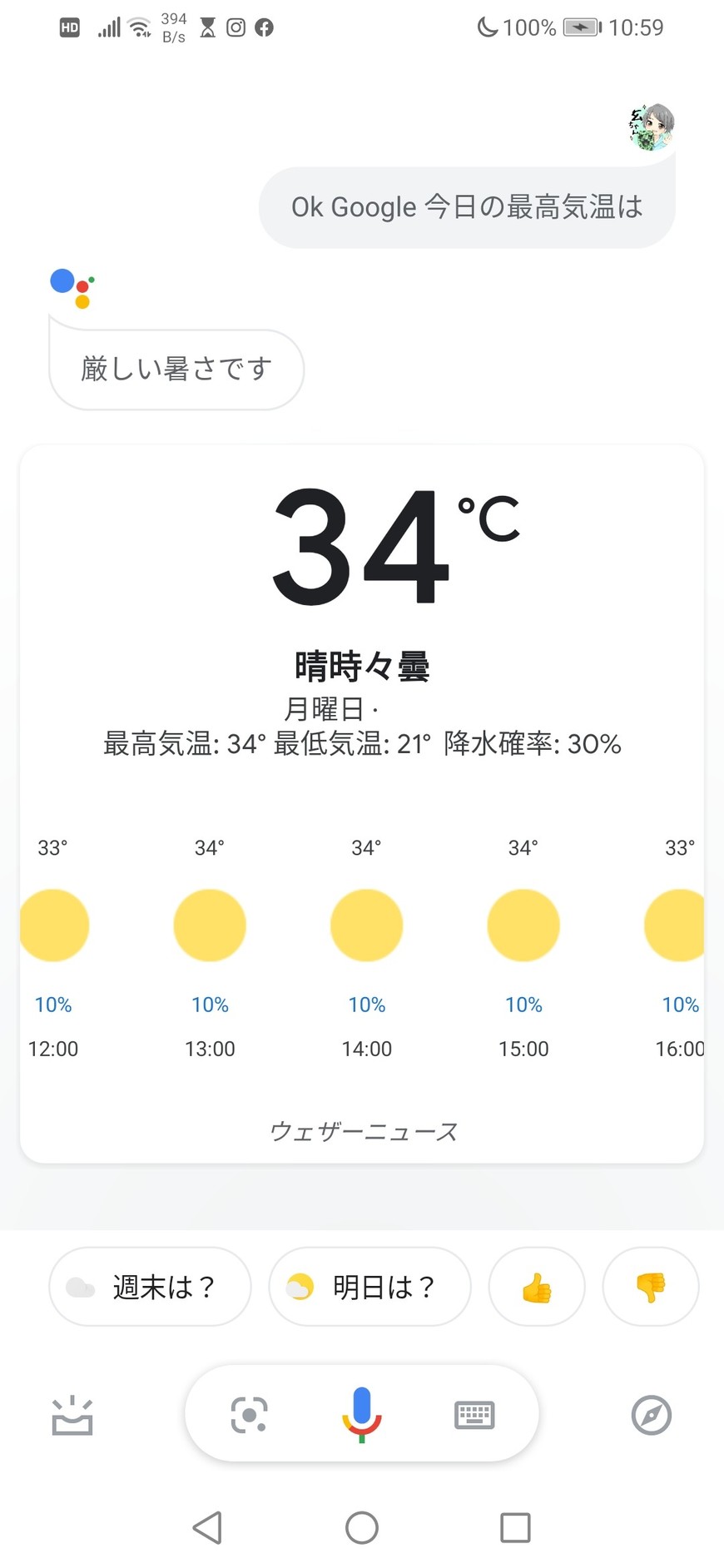Return to the home screen

coord(362,1527)
